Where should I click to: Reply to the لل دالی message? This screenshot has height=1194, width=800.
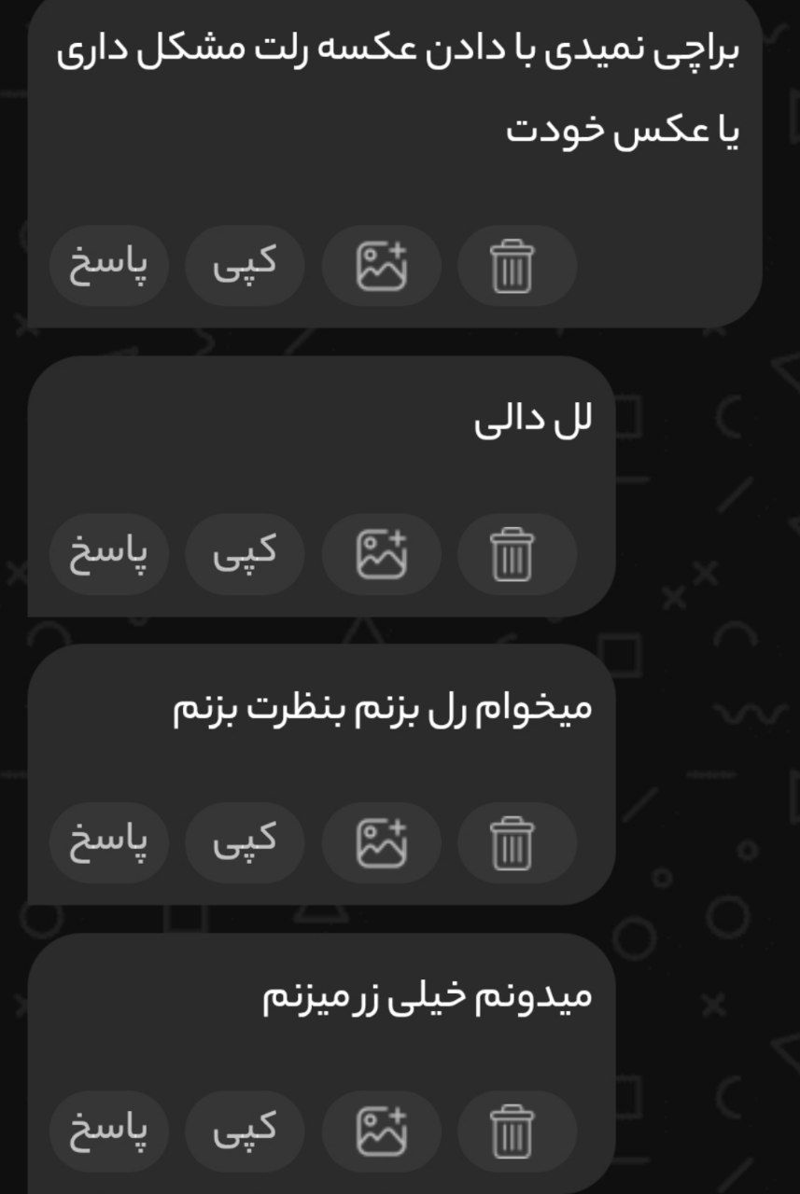click(109, 554)
